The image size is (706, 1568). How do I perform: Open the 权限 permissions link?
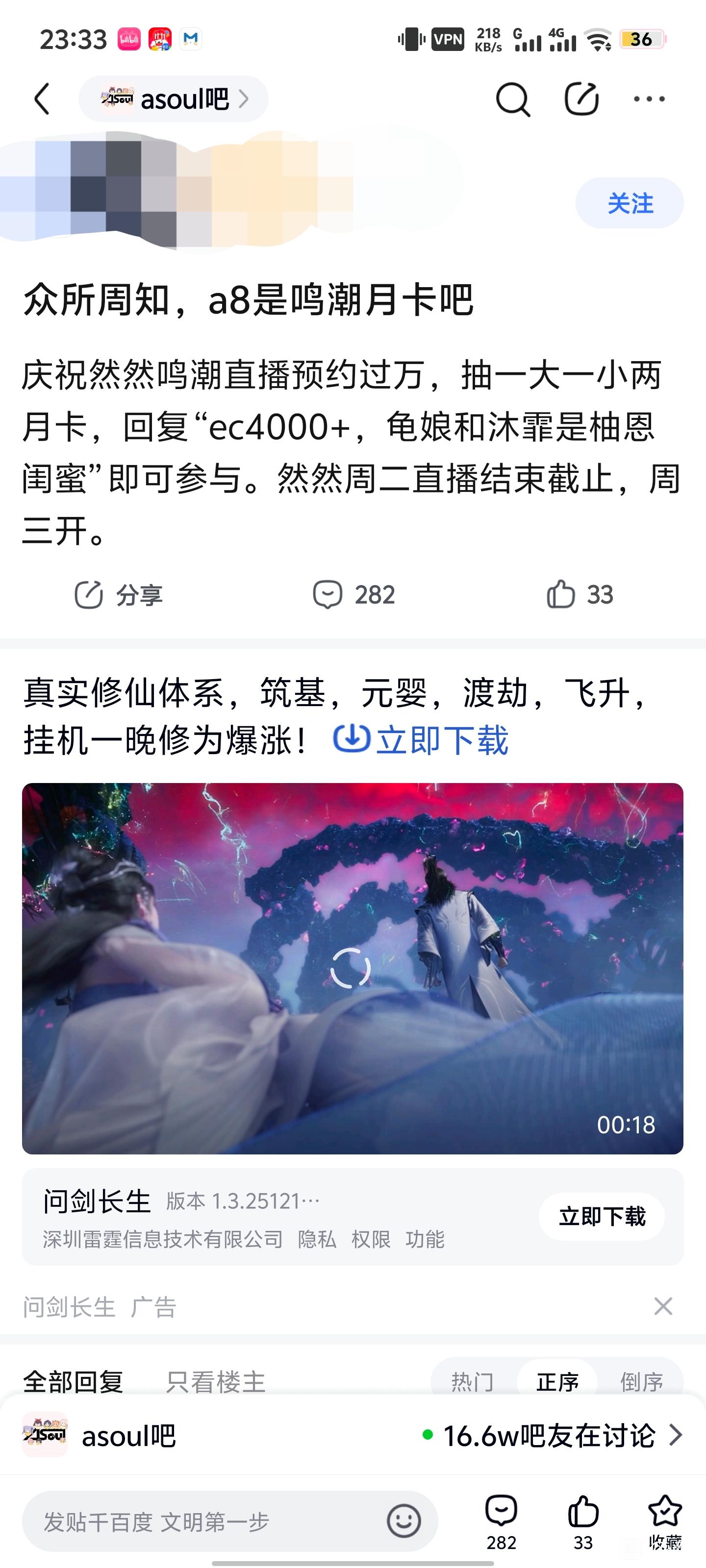tap(370, 1239)
